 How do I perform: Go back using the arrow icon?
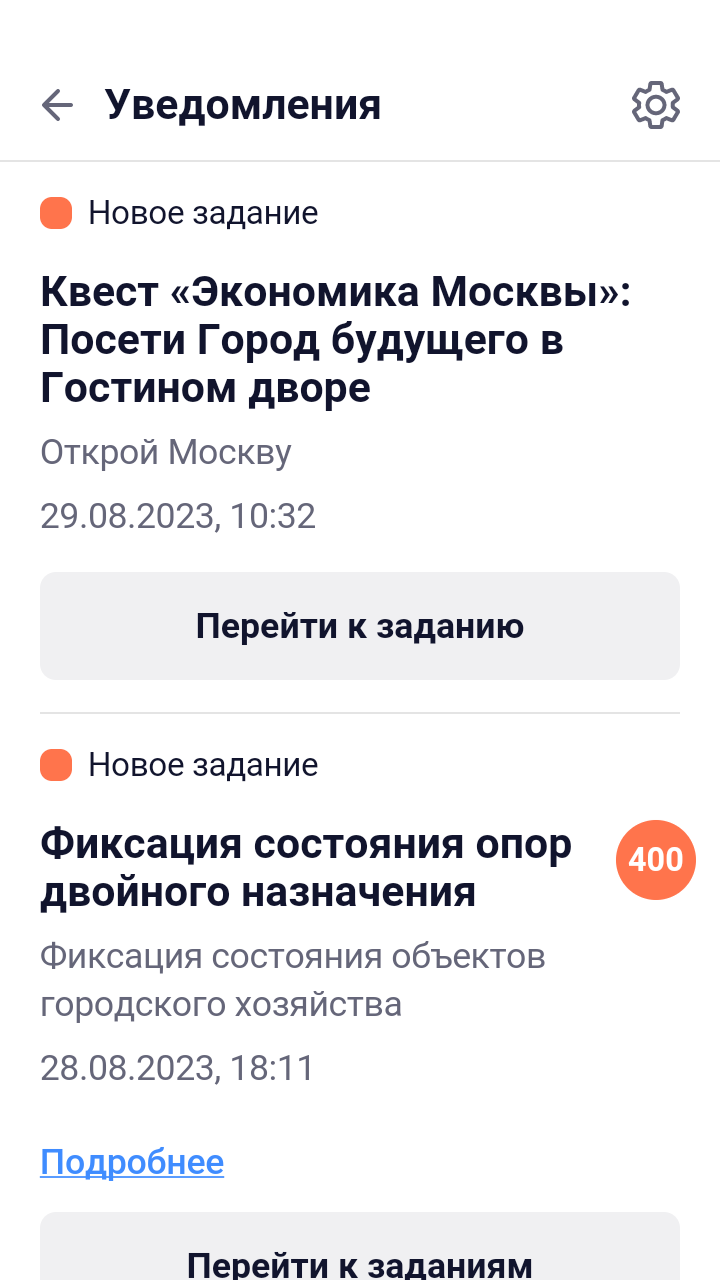[x=57, y=105]
